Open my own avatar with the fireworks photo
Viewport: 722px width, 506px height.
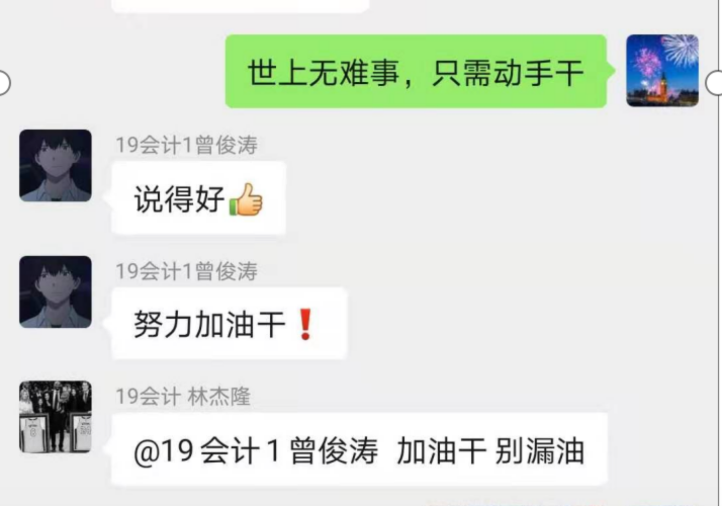click(662, 70)
